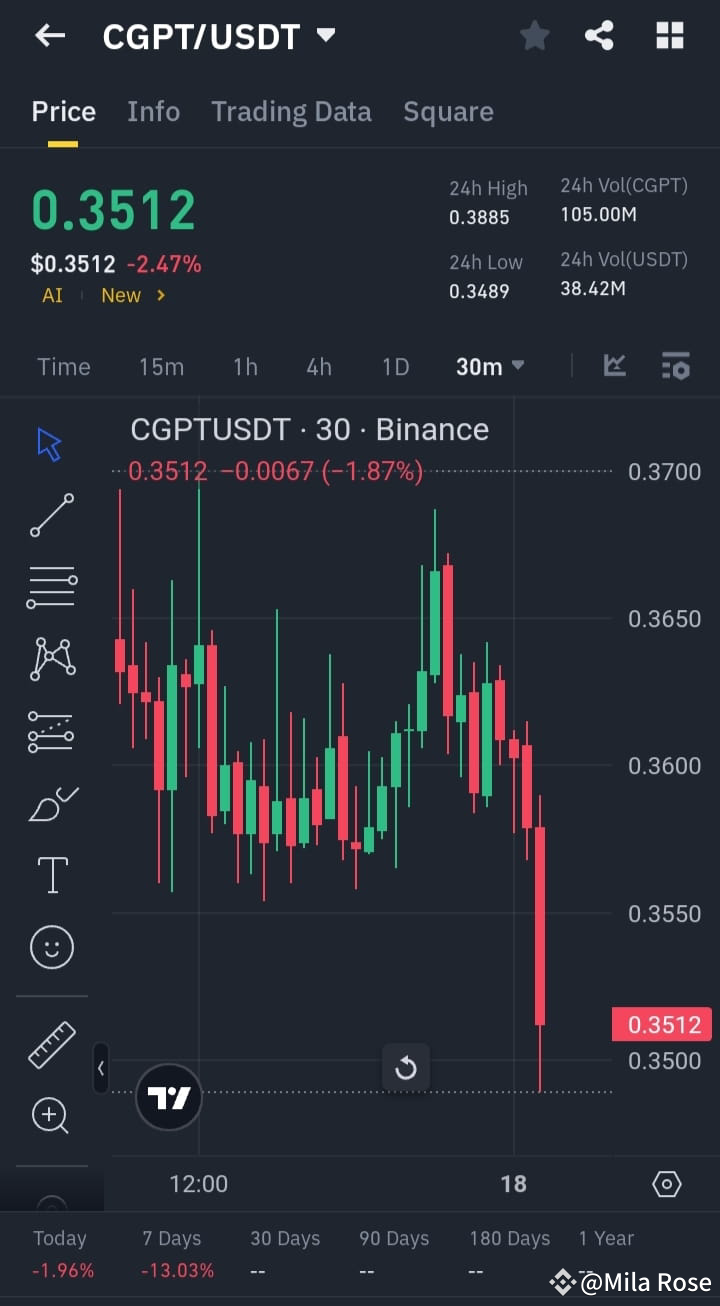Open the Info tab
The width and height of the screenshot is (720, 1306).
coord(153,112)
